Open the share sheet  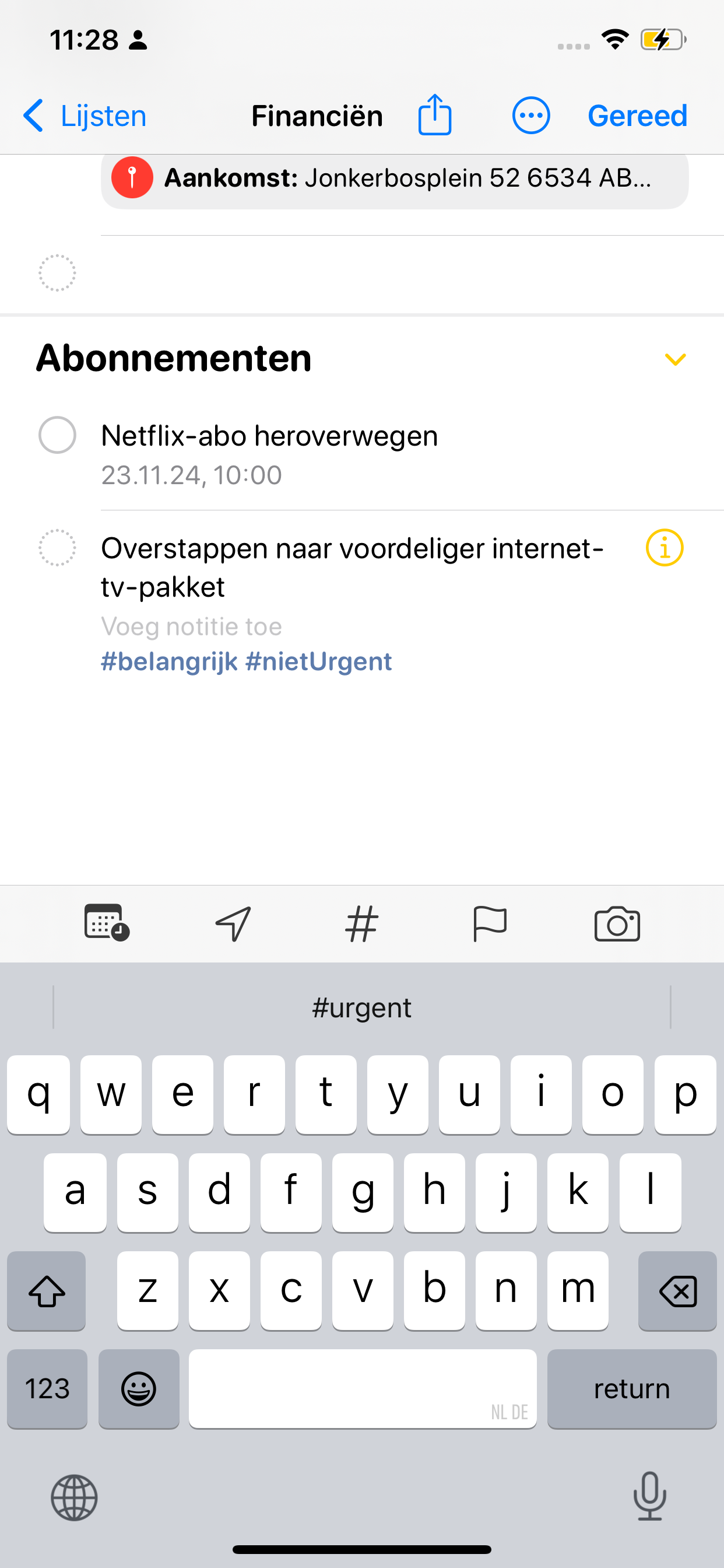click(434, 115)
